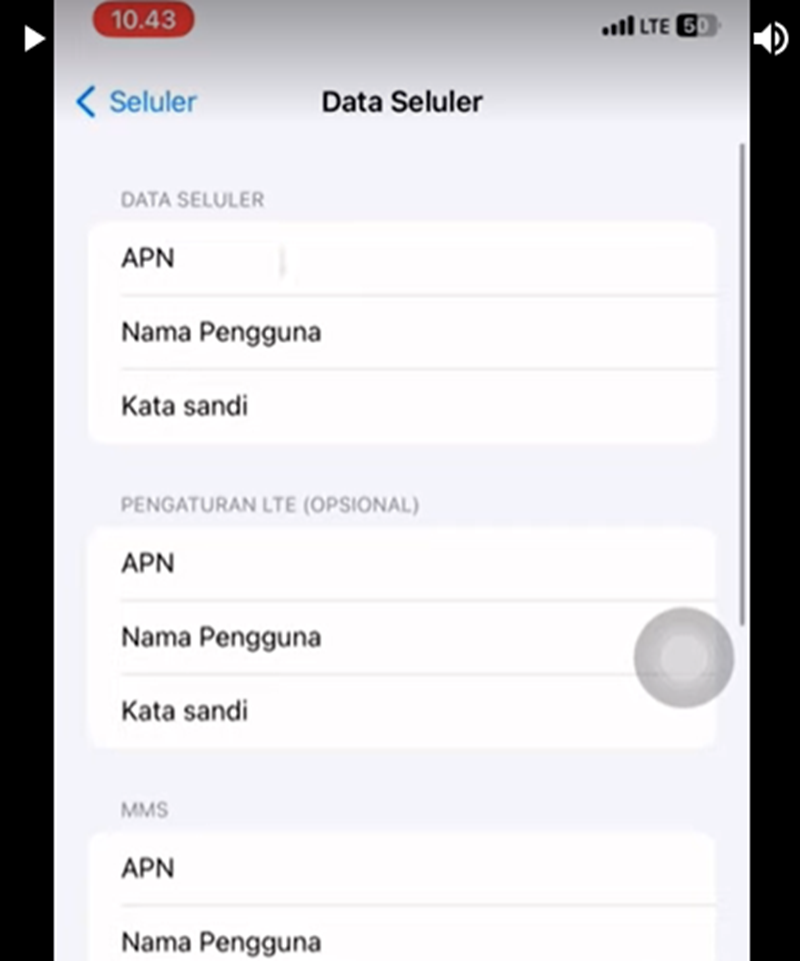Go back to Seluler settings
The width and height of the screenshot is (800, 961).
tap(137, 102)
